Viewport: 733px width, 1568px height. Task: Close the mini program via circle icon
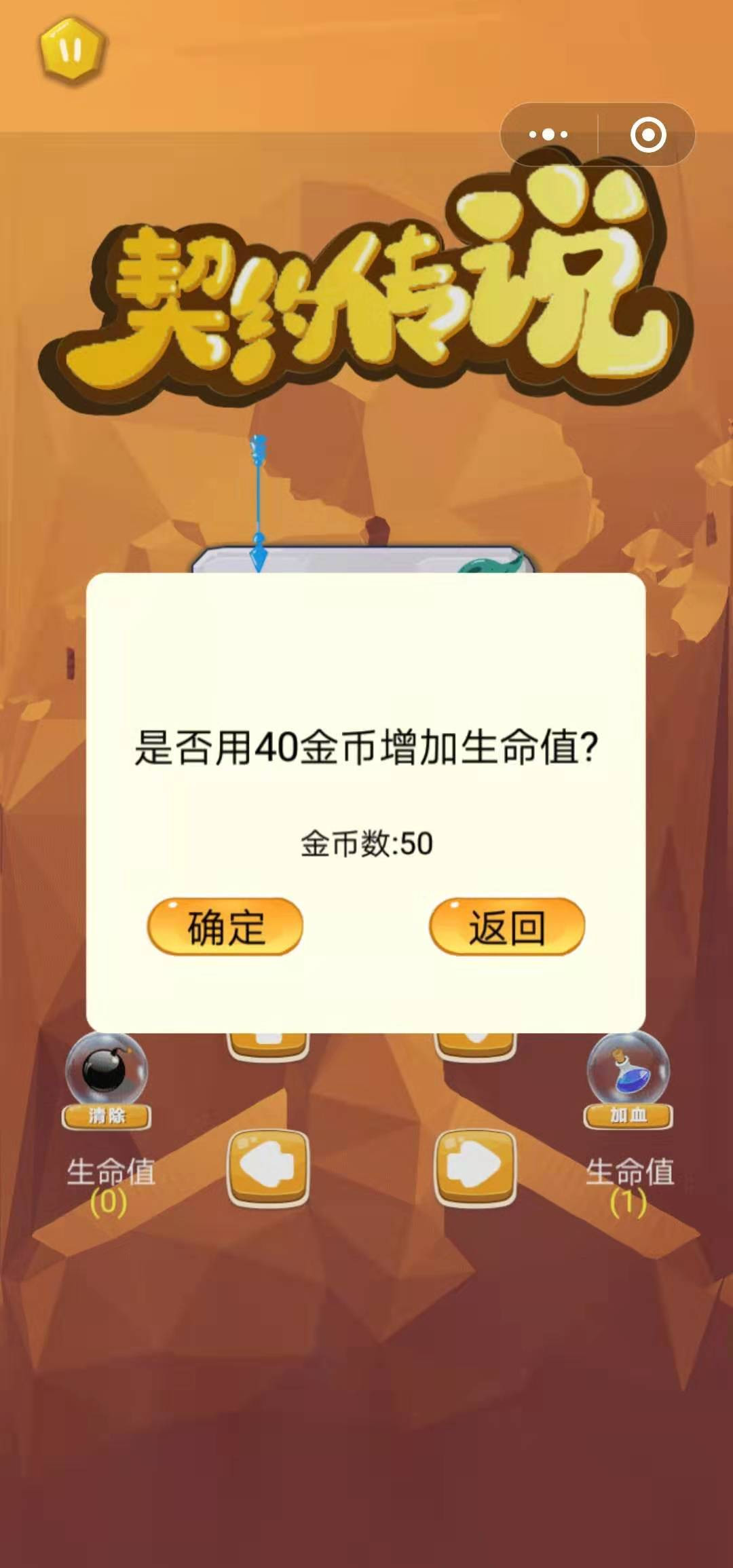pyautogui.click(x=647, y=134)
